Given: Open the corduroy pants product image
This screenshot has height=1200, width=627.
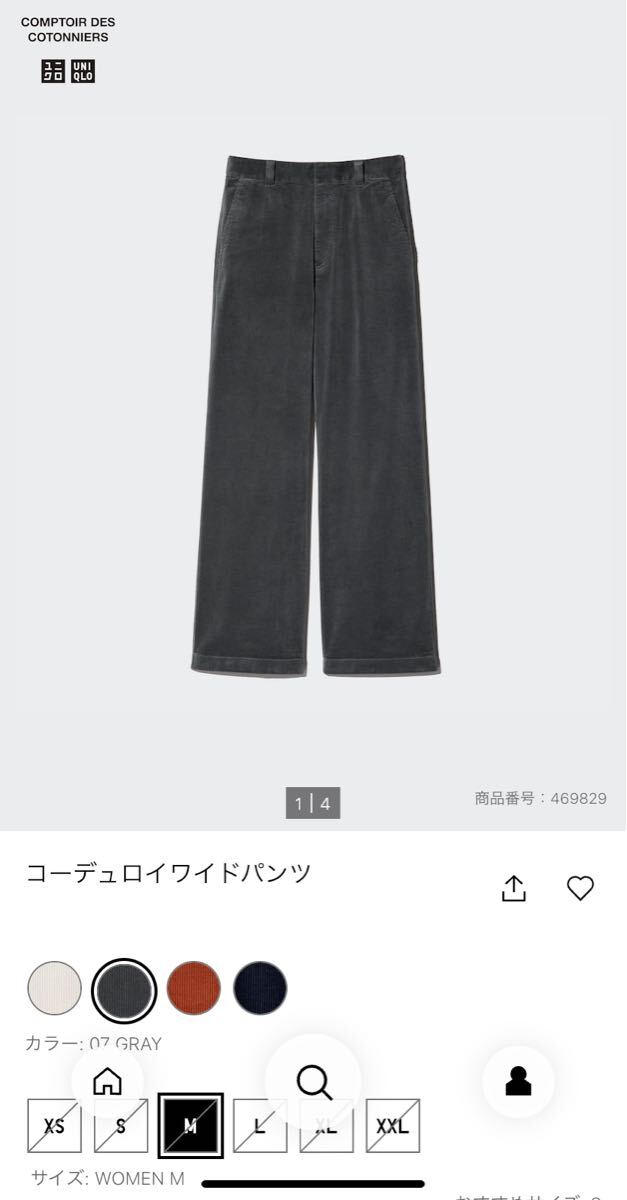Looking at the screenshot, I should pos(314,415).
